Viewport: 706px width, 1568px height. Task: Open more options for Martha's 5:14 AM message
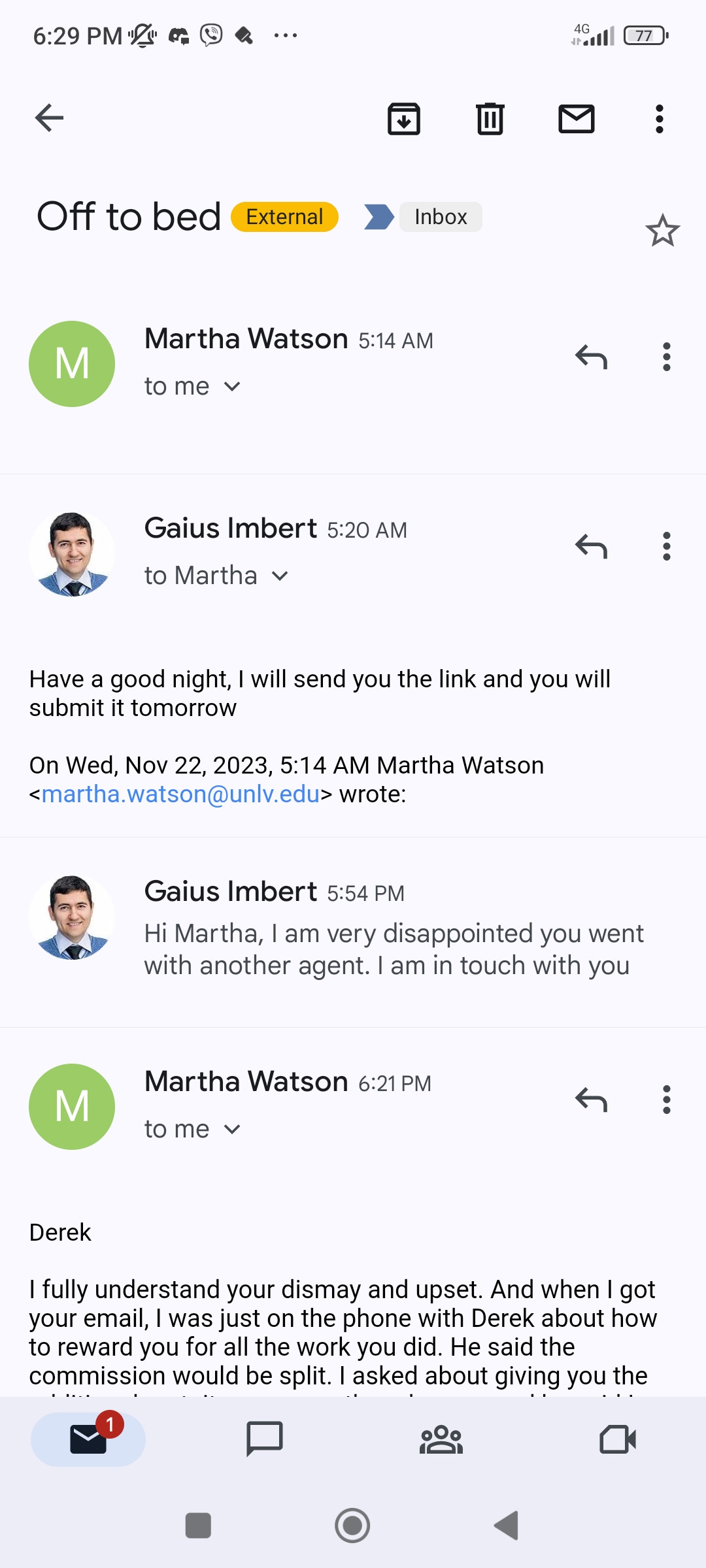(x=667, y=357)
